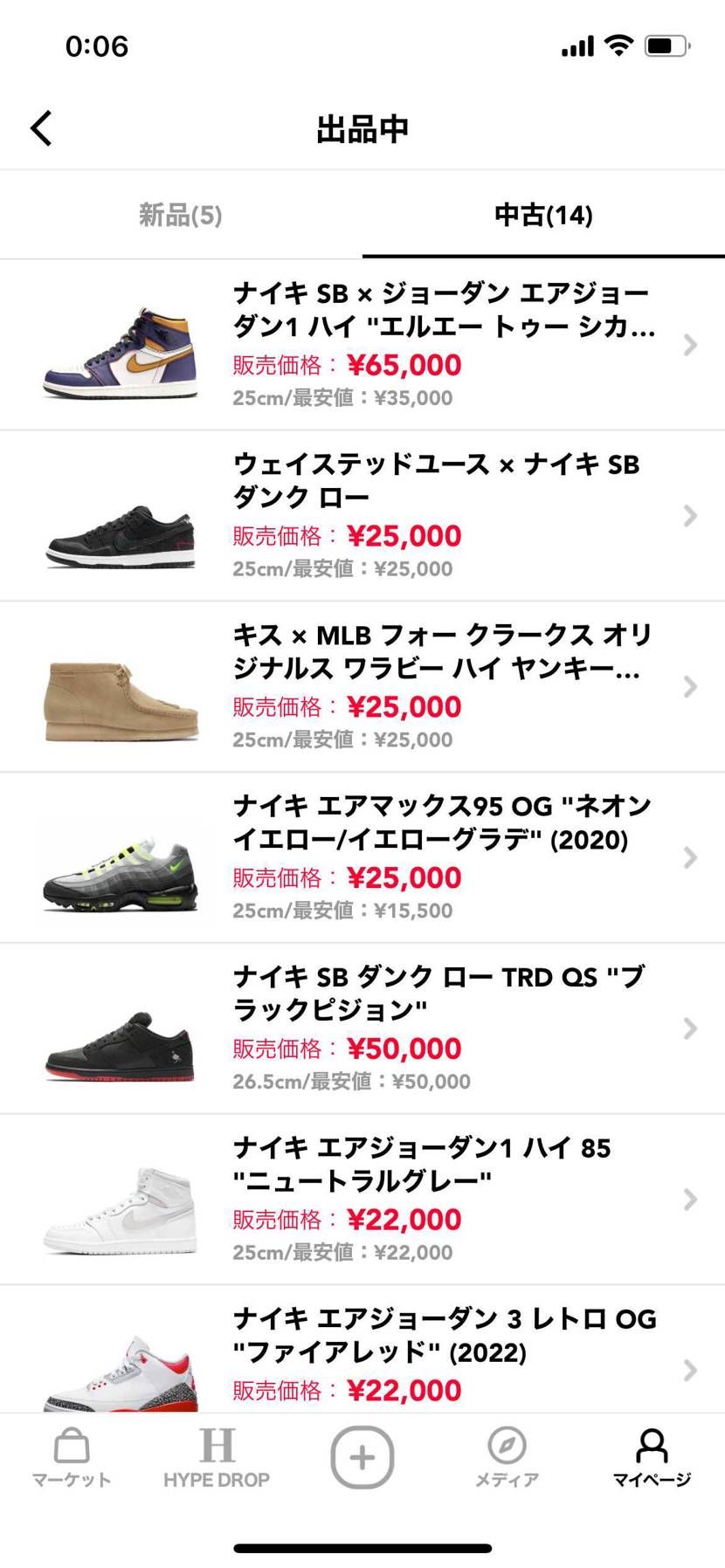This screenshot has height=1568, width=725.
Task: Switch to the 新品(5) tab
Action: pos(181,215)
